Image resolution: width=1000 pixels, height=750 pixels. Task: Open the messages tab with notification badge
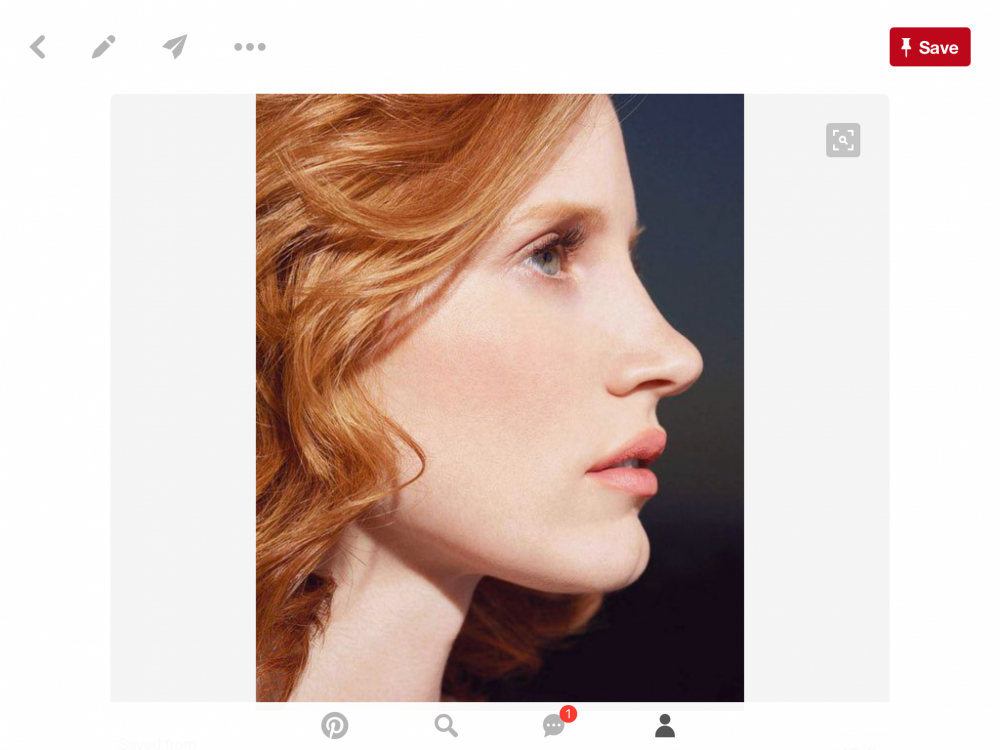(x=555, y=725)
